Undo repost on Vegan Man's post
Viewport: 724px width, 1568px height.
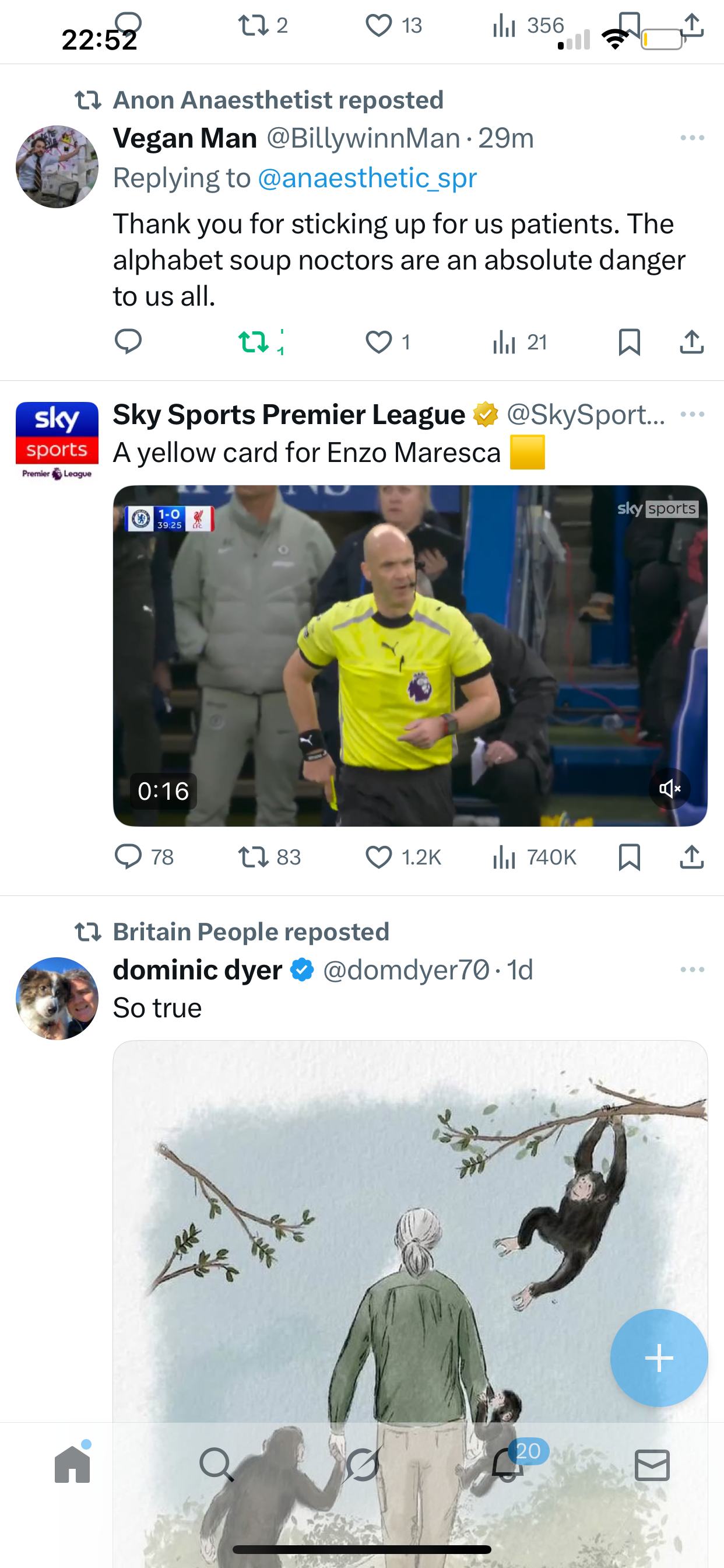254,341
